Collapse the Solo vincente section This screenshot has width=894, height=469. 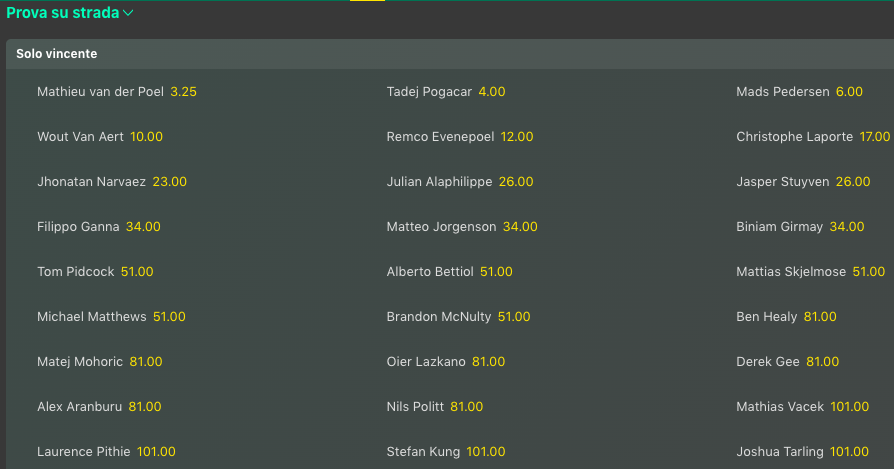click(x=56, y=54)
